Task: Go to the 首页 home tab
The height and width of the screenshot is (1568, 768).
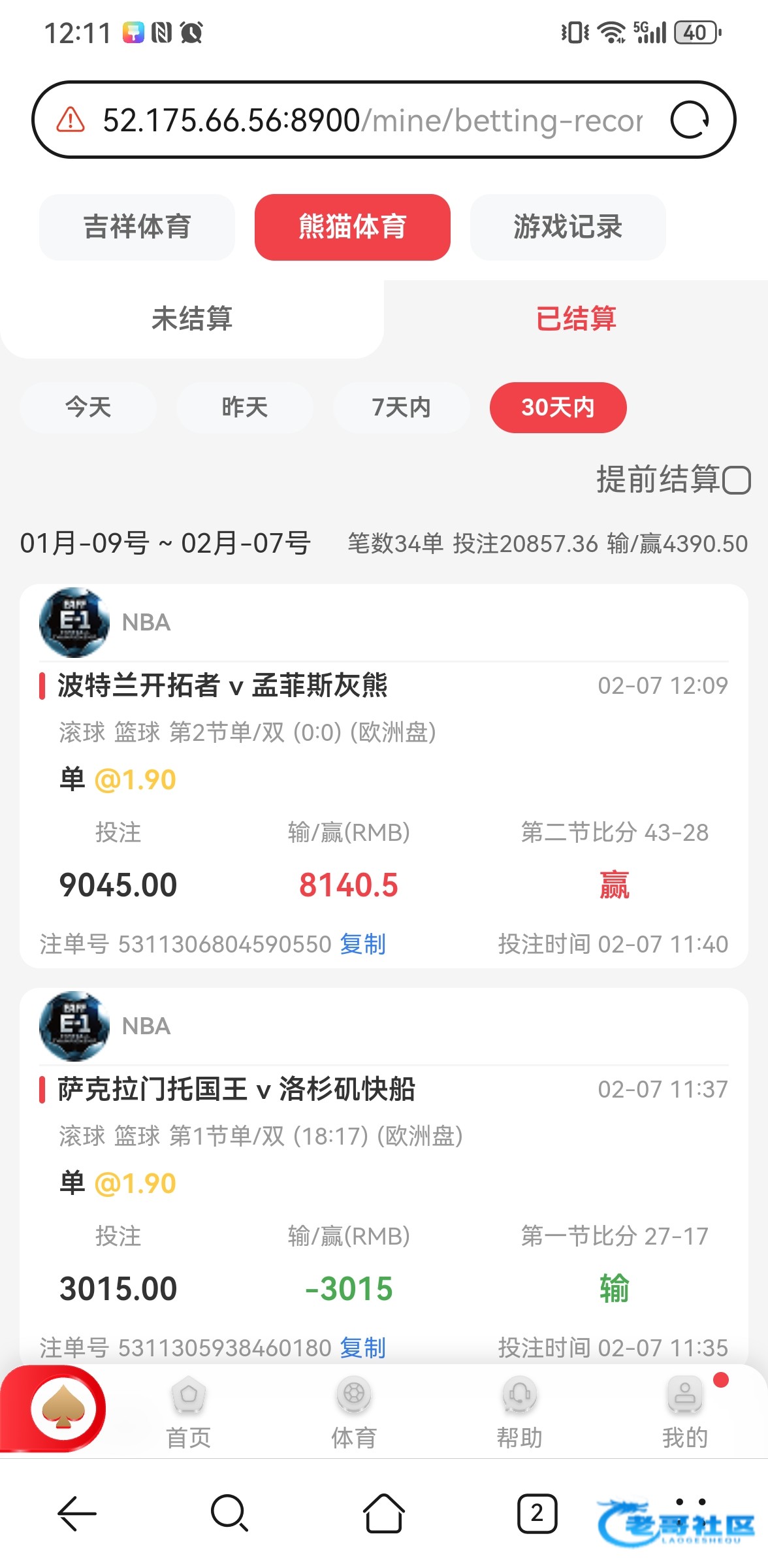Action: pyautogui.click(x=189, y=1411)
